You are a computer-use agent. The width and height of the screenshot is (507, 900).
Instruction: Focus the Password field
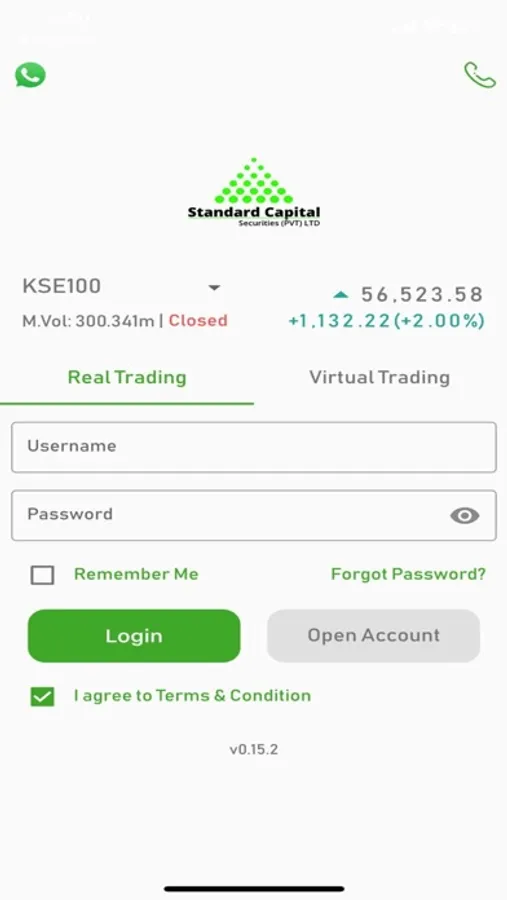tap(254, 515)
